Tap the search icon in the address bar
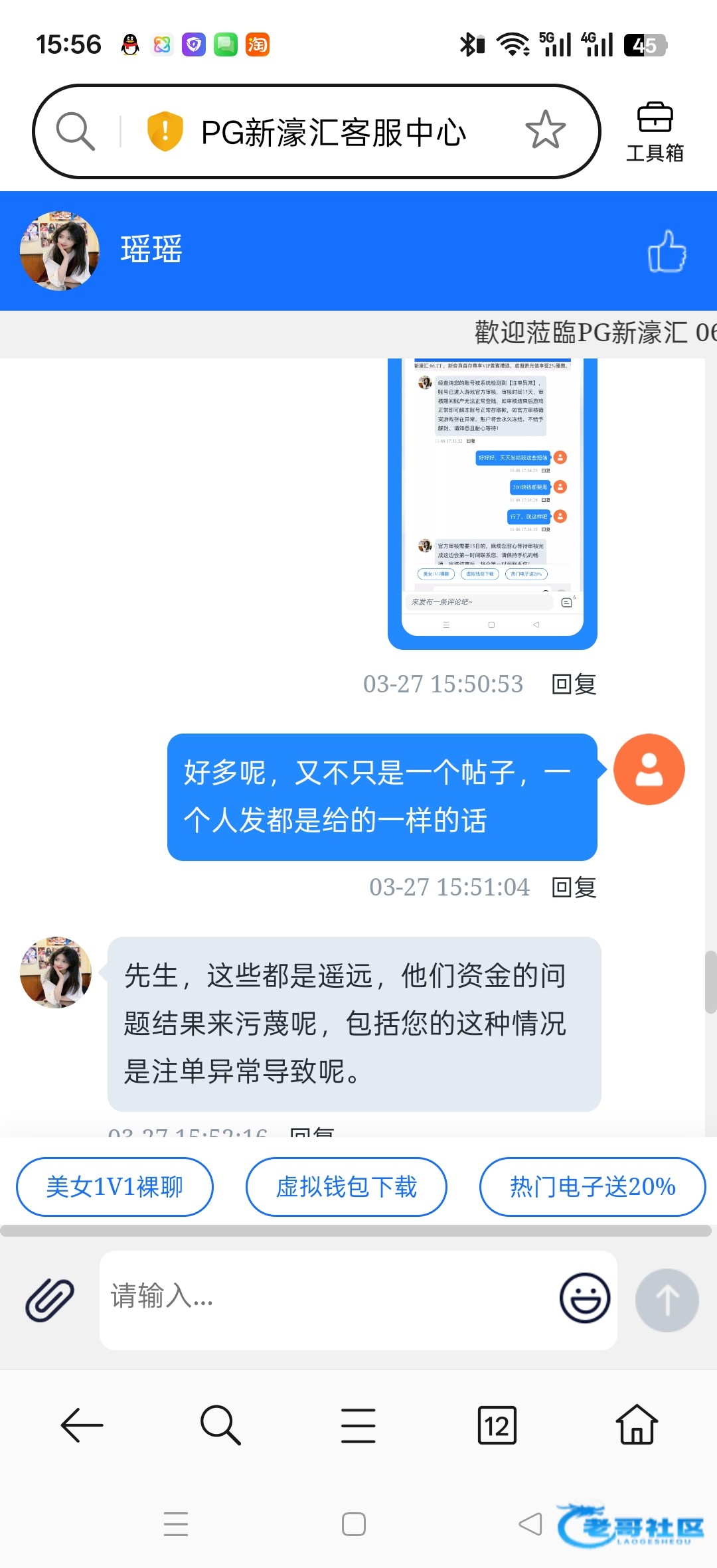 click(75, 131)
